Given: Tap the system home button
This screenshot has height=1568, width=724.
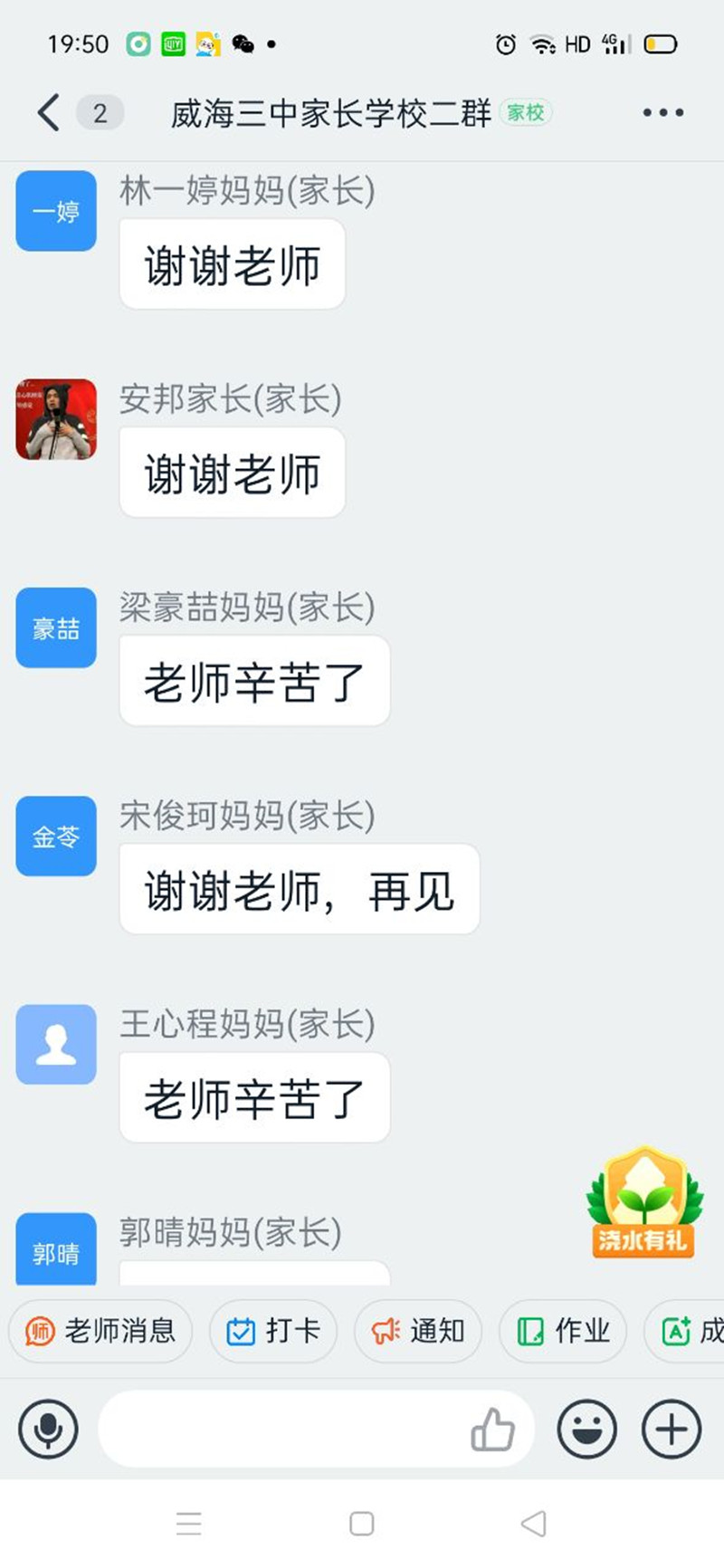Looking at the screenshot, I should coord(362,1524).
